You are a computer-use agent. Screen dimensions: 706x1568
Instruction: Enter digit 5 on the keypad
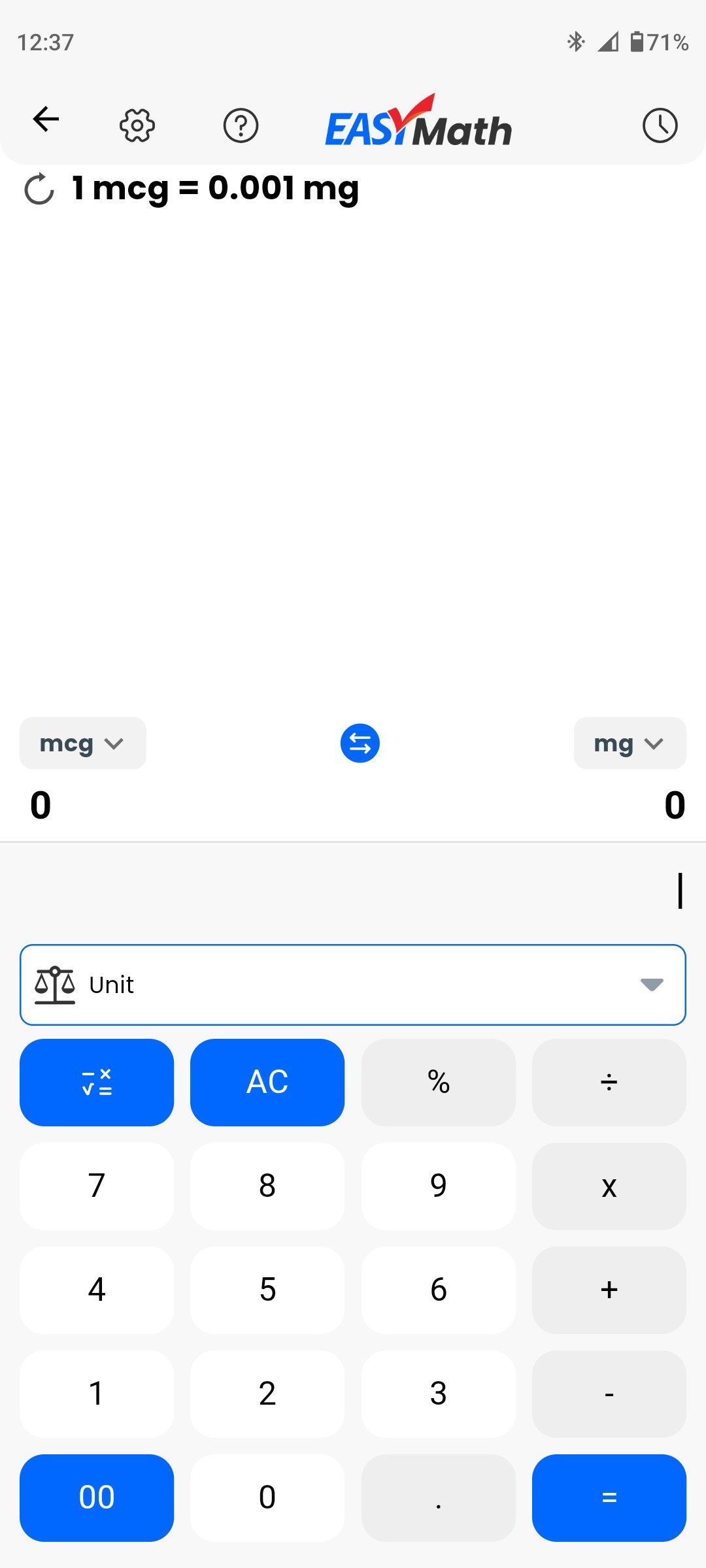[267, 1290]
